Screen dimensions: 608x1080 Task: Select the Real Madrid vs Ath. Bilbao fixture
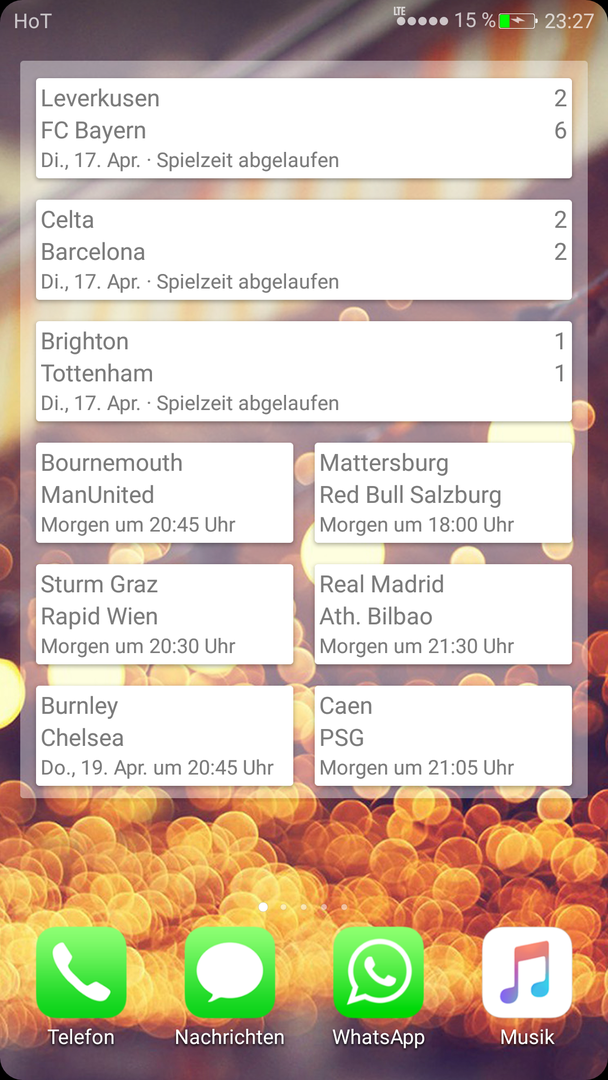[443, 614]
